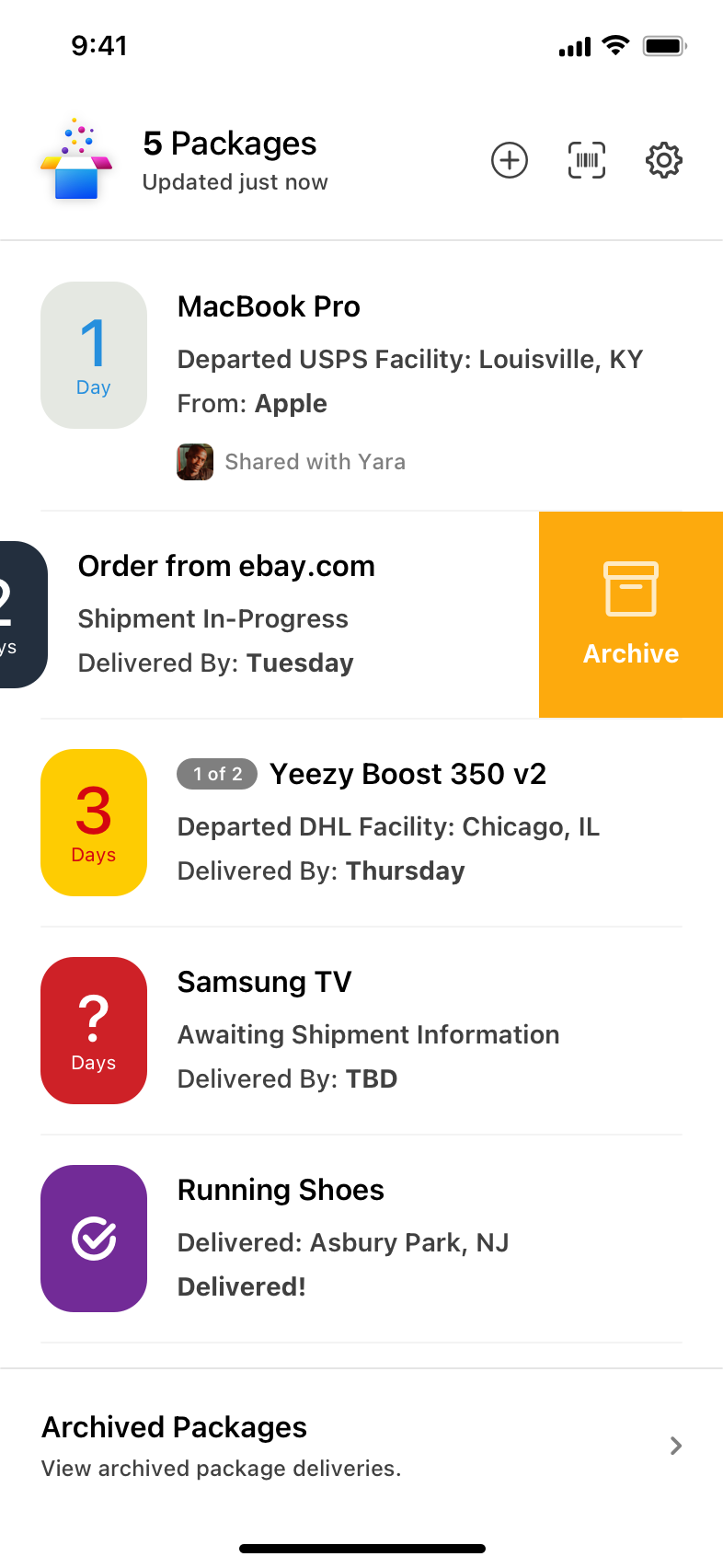Open the Order from ebay.com package

pyautogui.click(x=270, y=615)
